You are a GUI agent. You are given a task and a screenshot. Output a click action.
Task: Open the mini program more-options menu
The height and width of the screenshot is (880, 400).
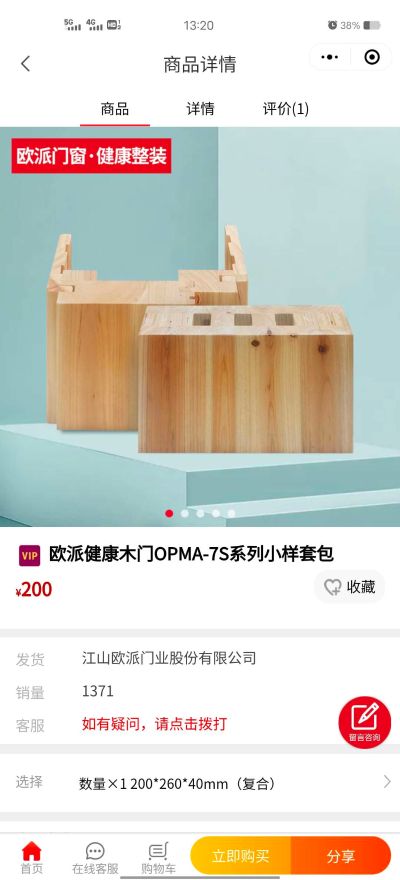coord(329,57)
